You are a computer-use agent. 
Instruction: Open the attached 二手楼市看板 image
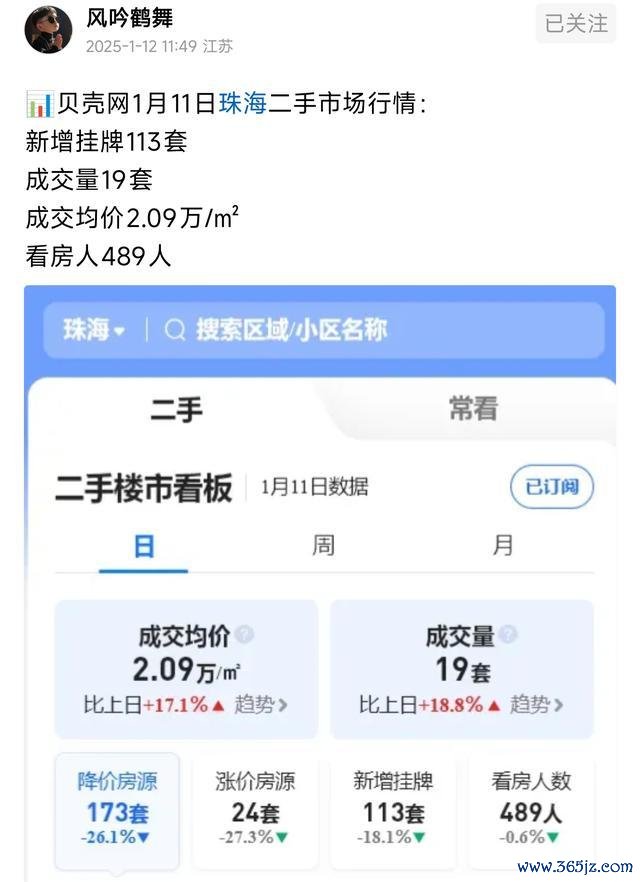320,580
